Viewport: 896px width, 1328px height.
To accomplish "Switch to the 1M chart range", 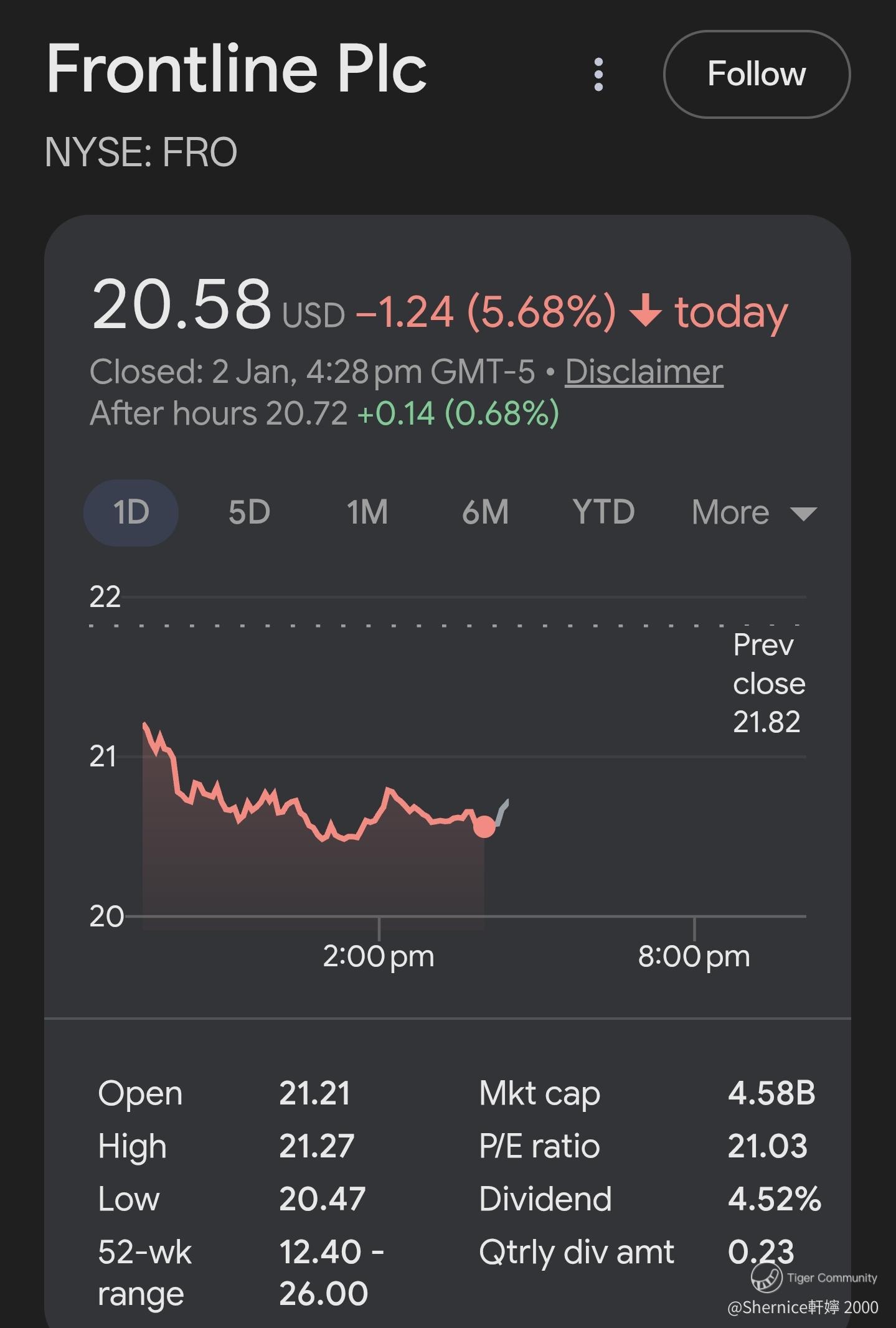I will 367,512.
